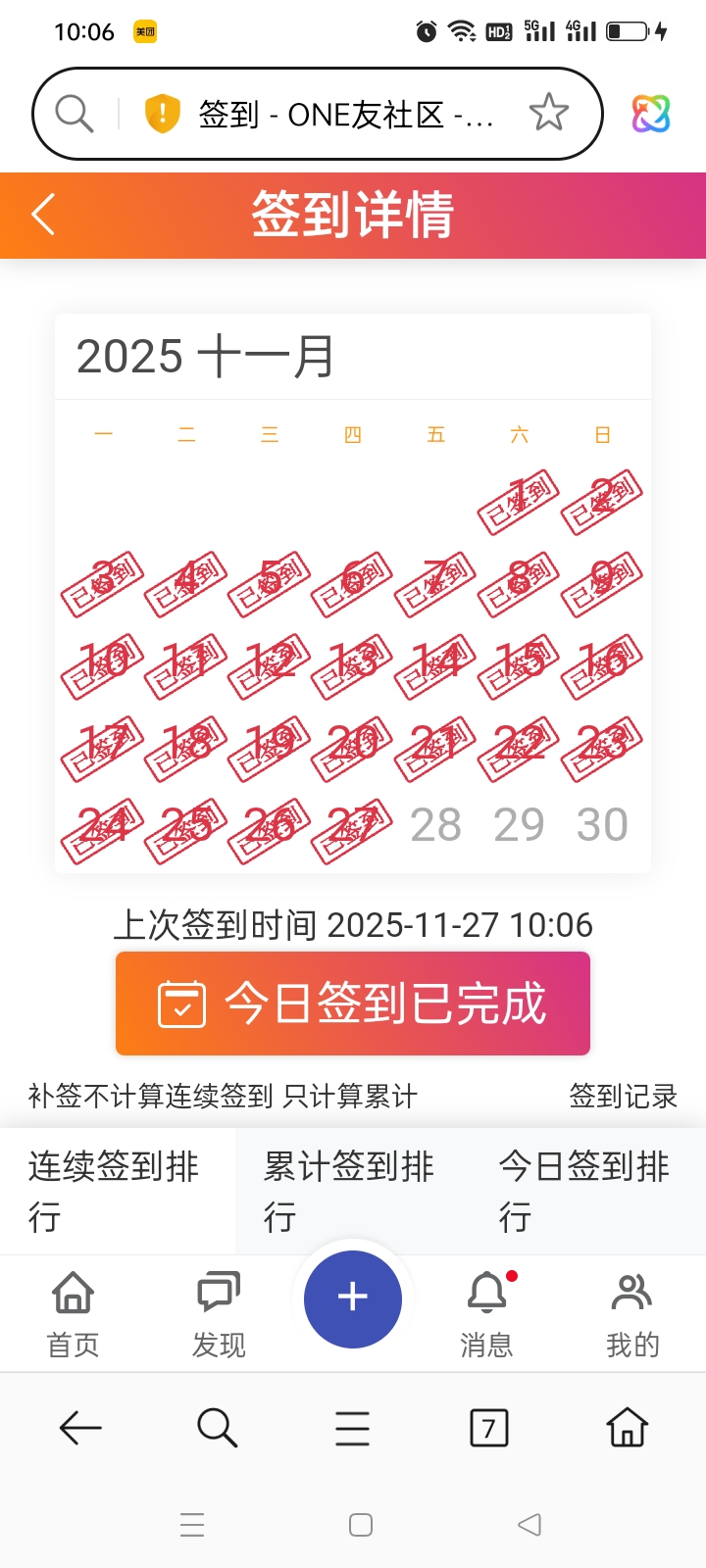Tap the browser back arrow

pyautogui.click(x=80, y=1428)
